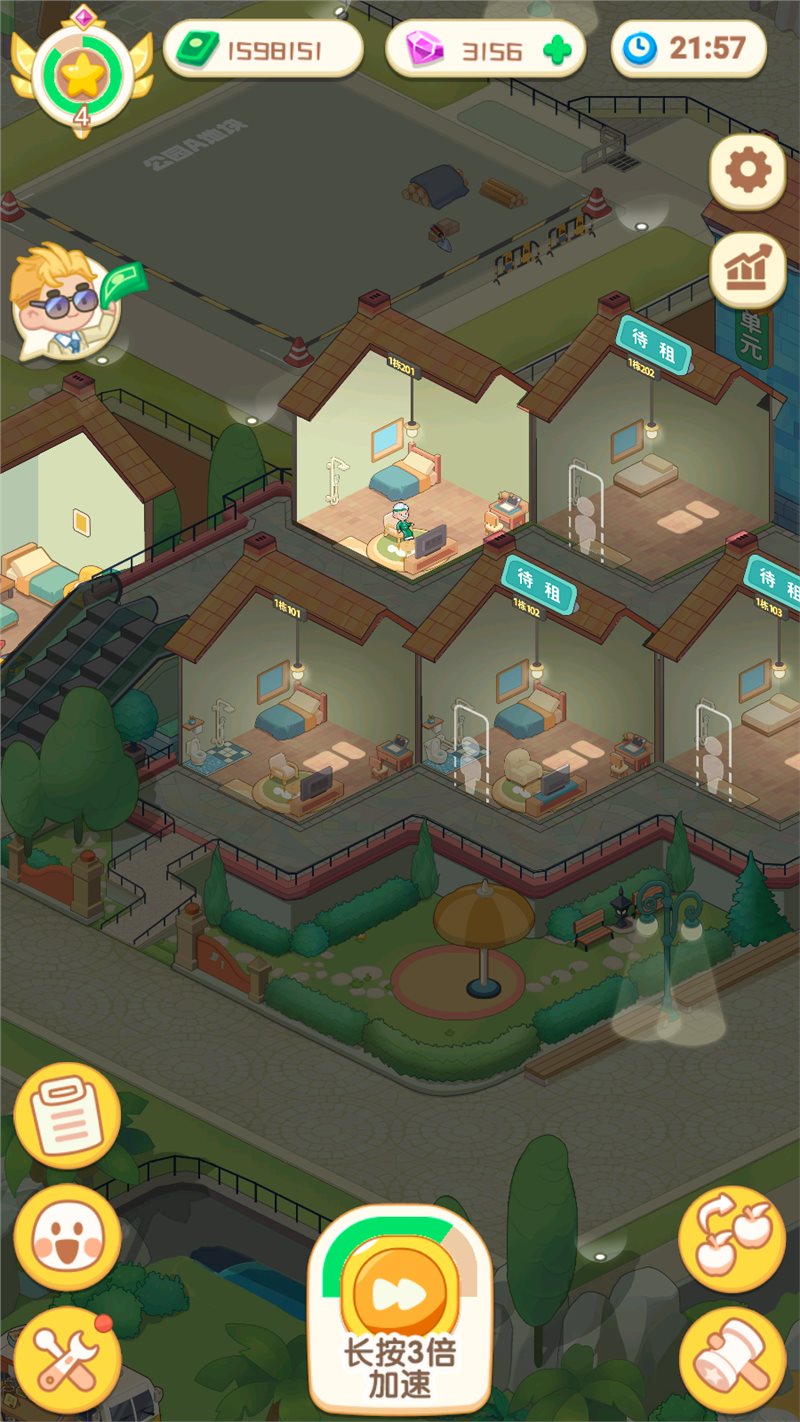Tap the 待租 sign on room 103
This screenshot has width=800, height=1422.
(775, 580)
